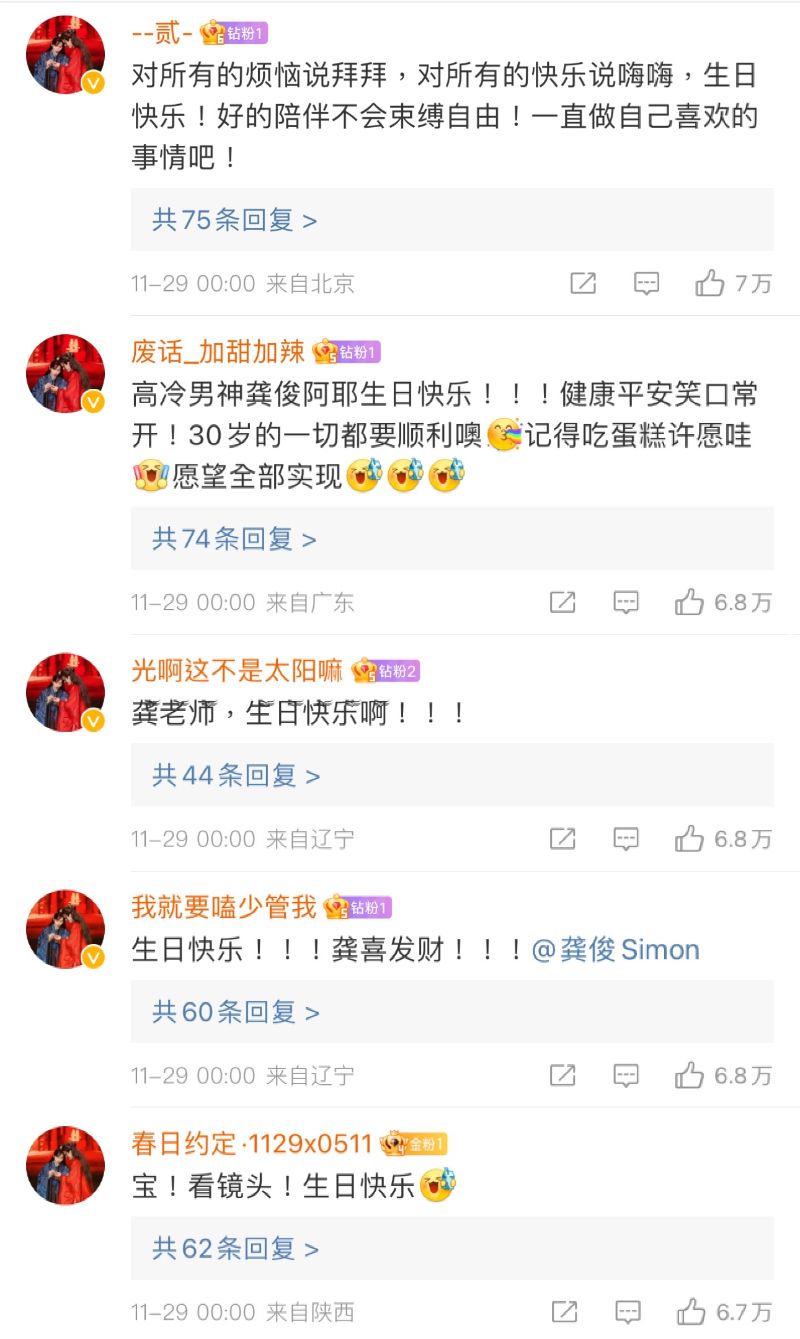Reply to --贰-'s comment via comment icon
Viewport: 800px width, 1339px height.
pyautogui.click(x=647, y=284)
